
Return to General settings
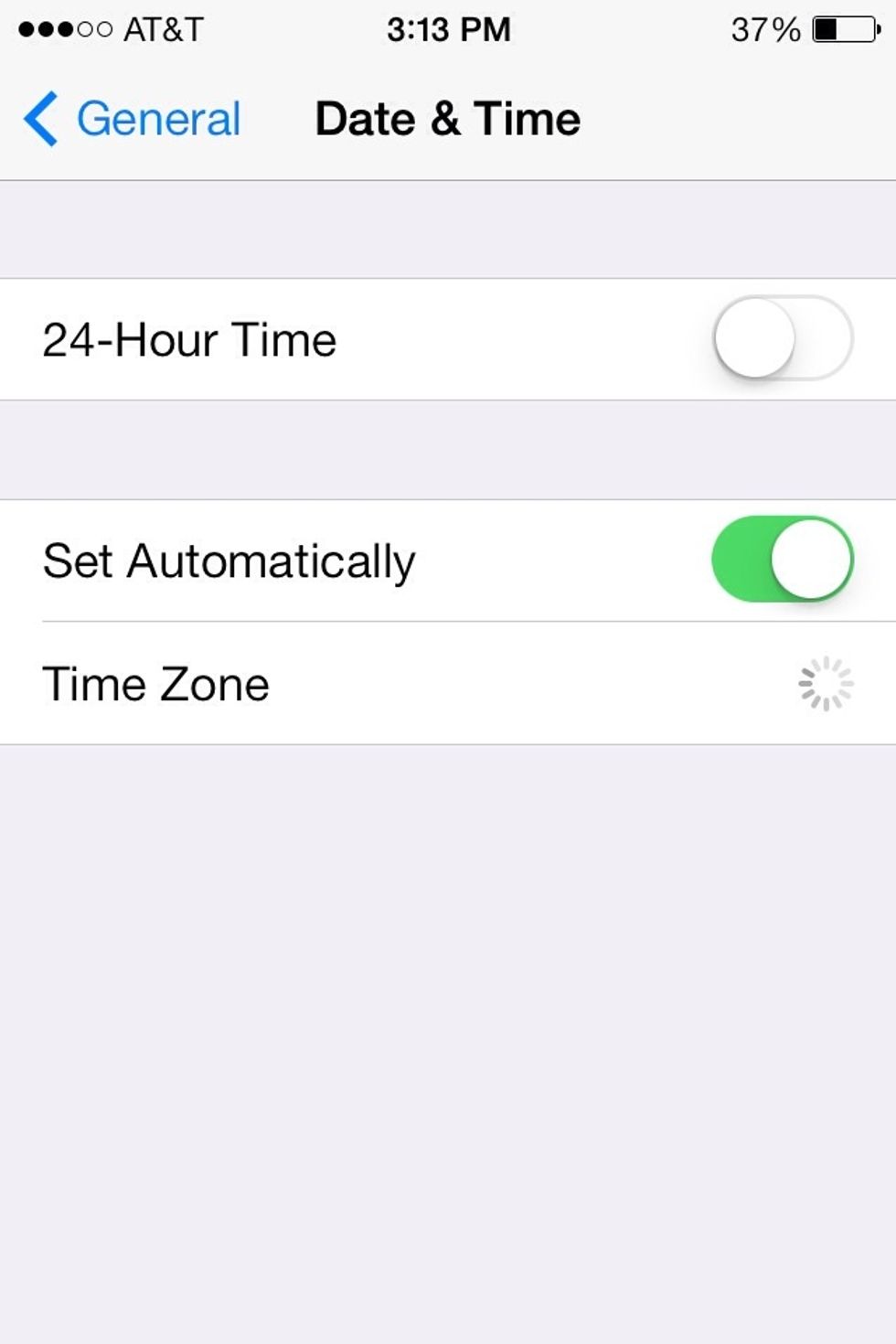point(128,117)
